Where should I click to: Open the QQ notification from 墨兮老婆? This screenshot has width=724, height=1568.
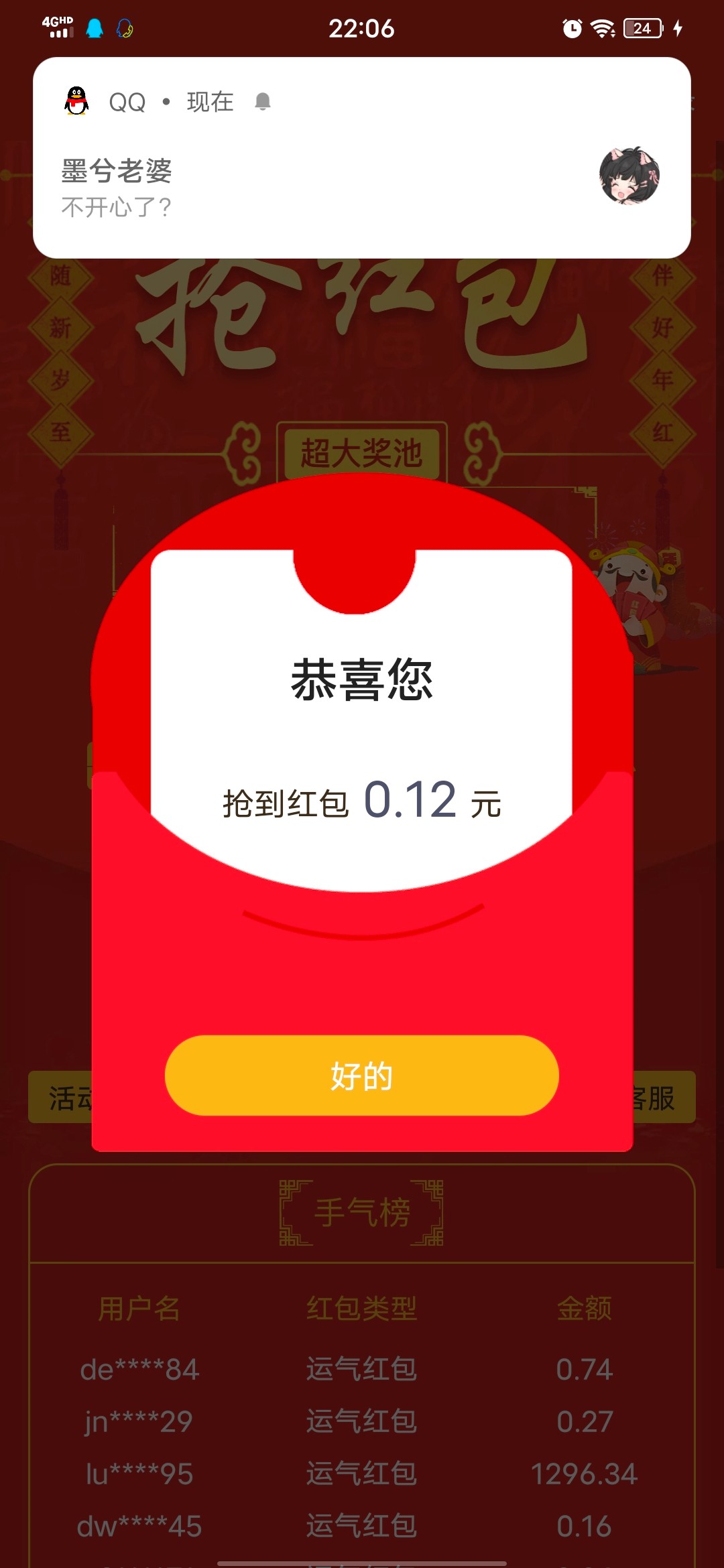tap(361, 181)
